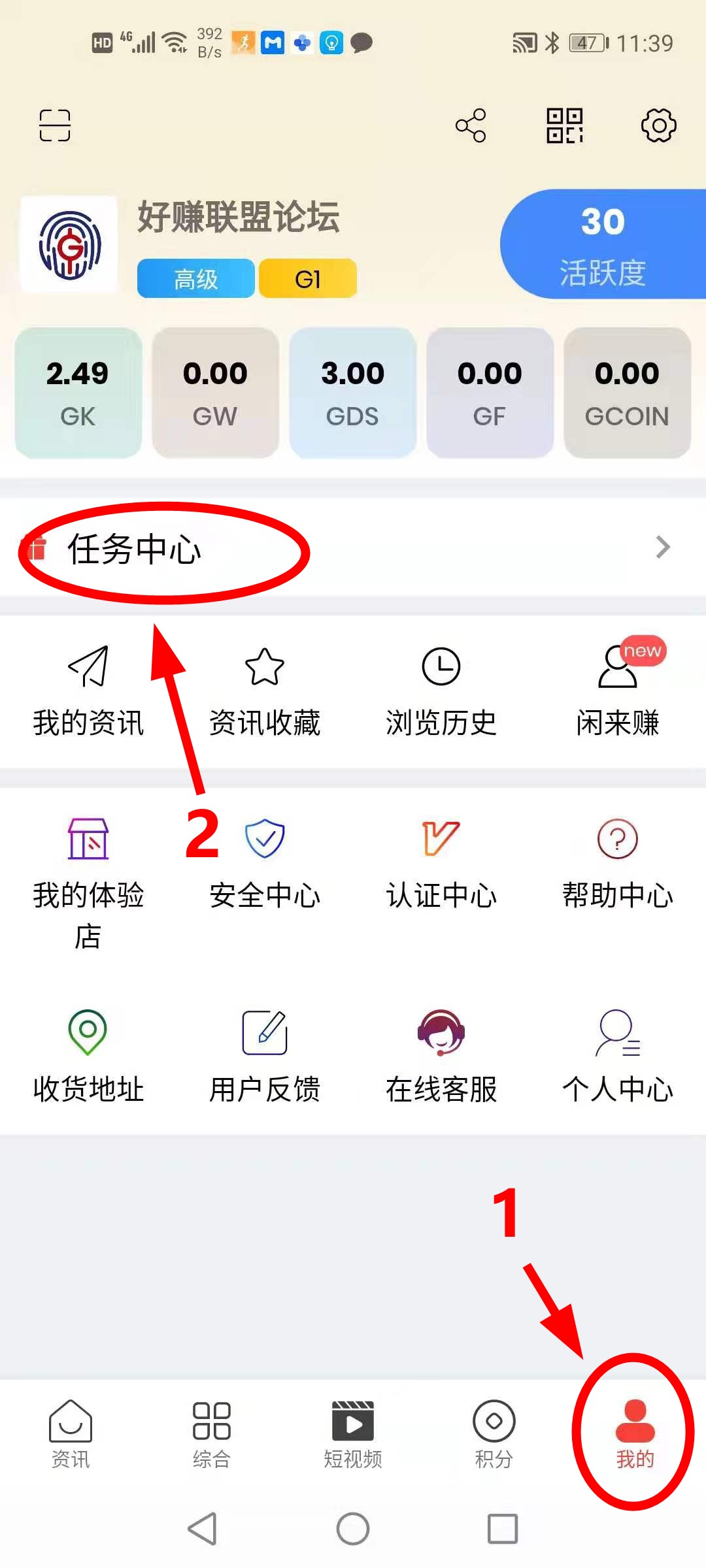Open 闲来赚
706x1568 pixels.
(x=618, y=691)
